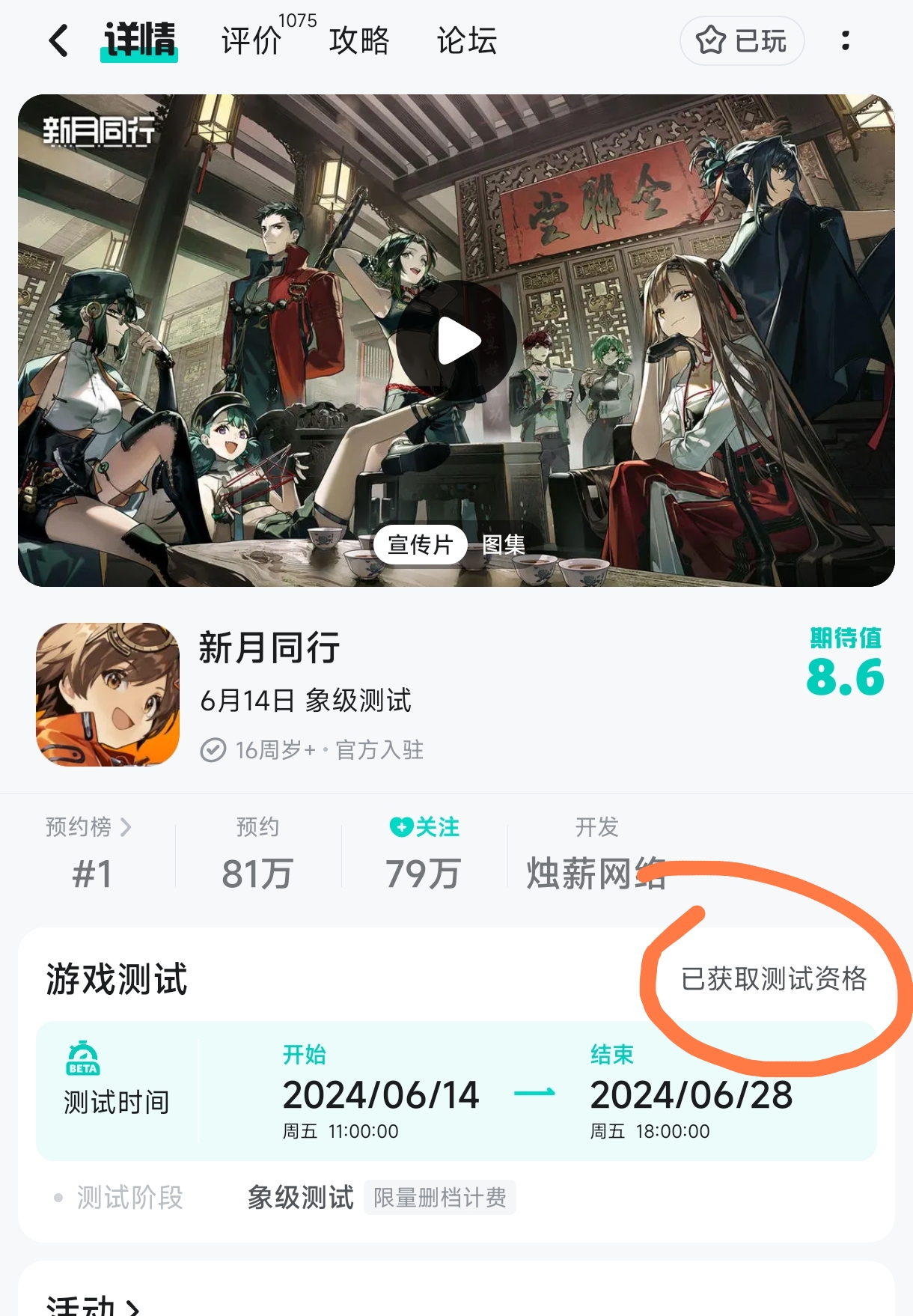Viewport: 913px width, 1316px height.
Task: Tap the star icon in the 已玩 button
Action: point(711,41)
